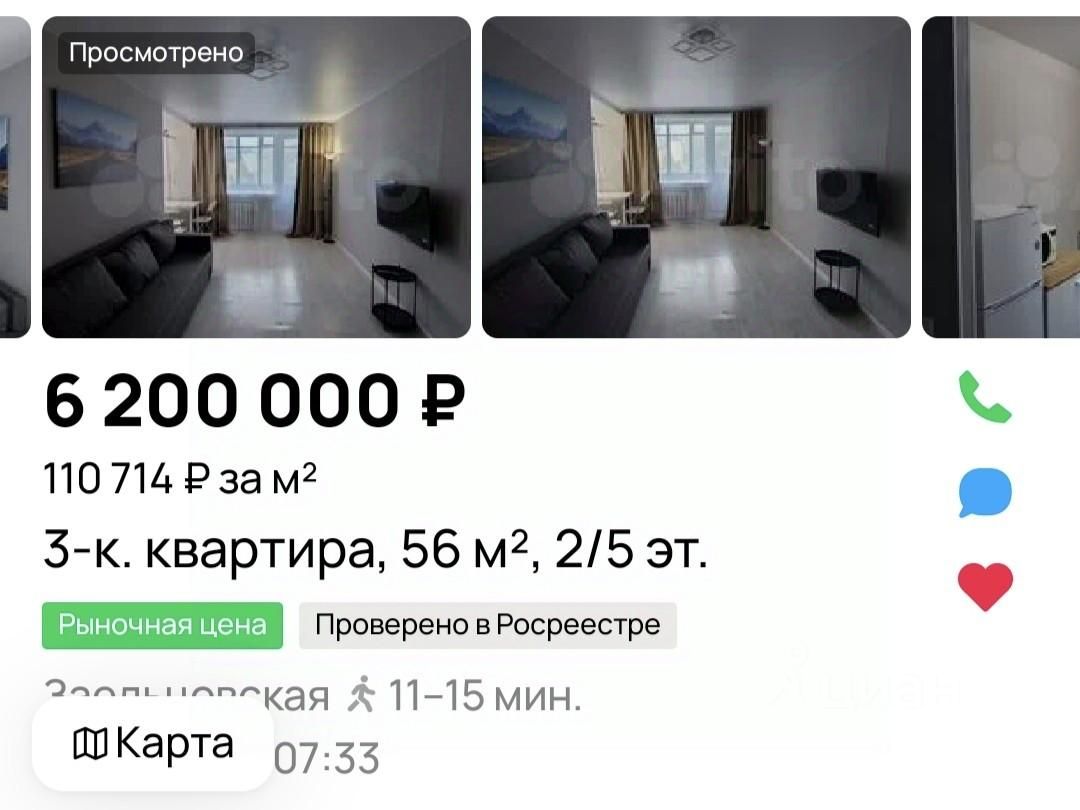Remove listing from favorites with red heart

tap(985, 587)
